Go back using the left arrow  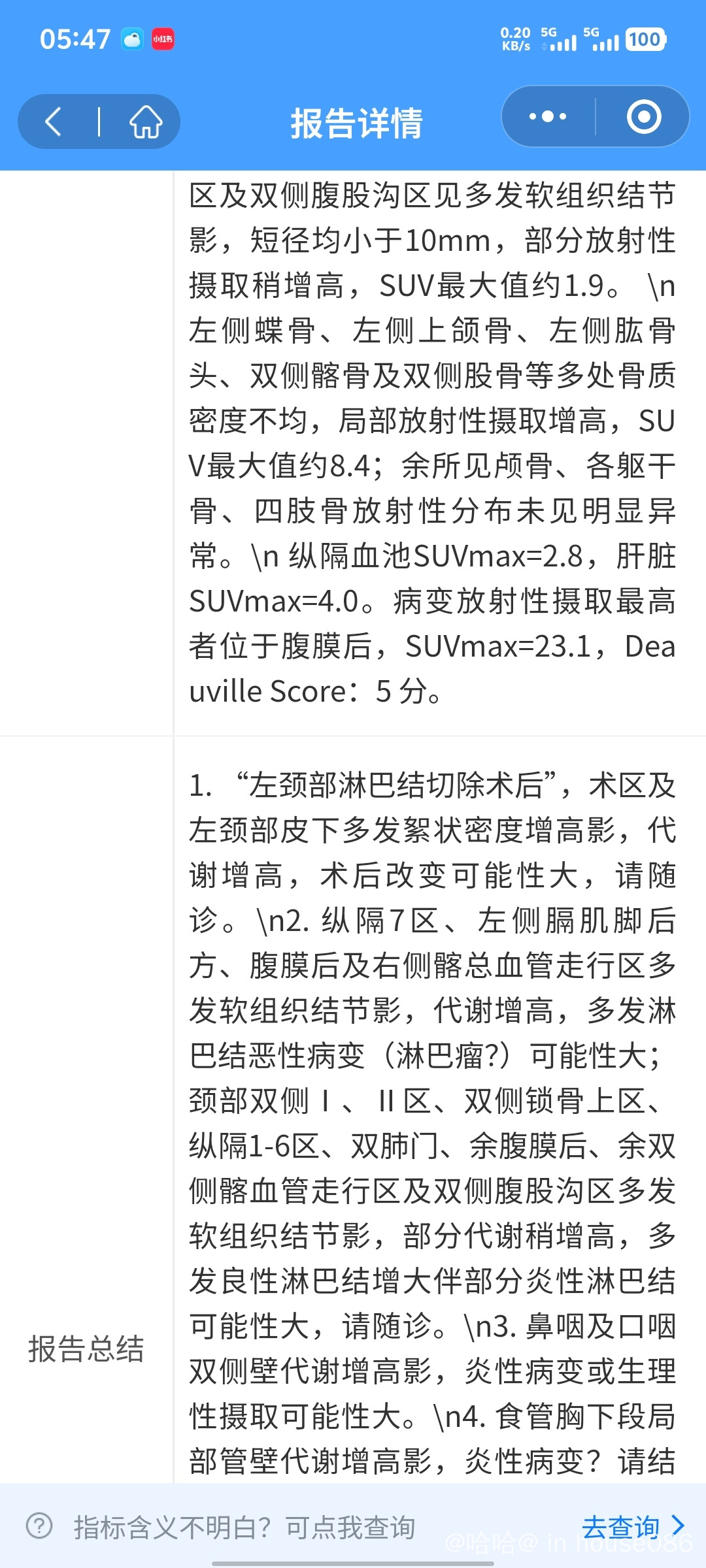pyautogui.click(x=54, y=122)
